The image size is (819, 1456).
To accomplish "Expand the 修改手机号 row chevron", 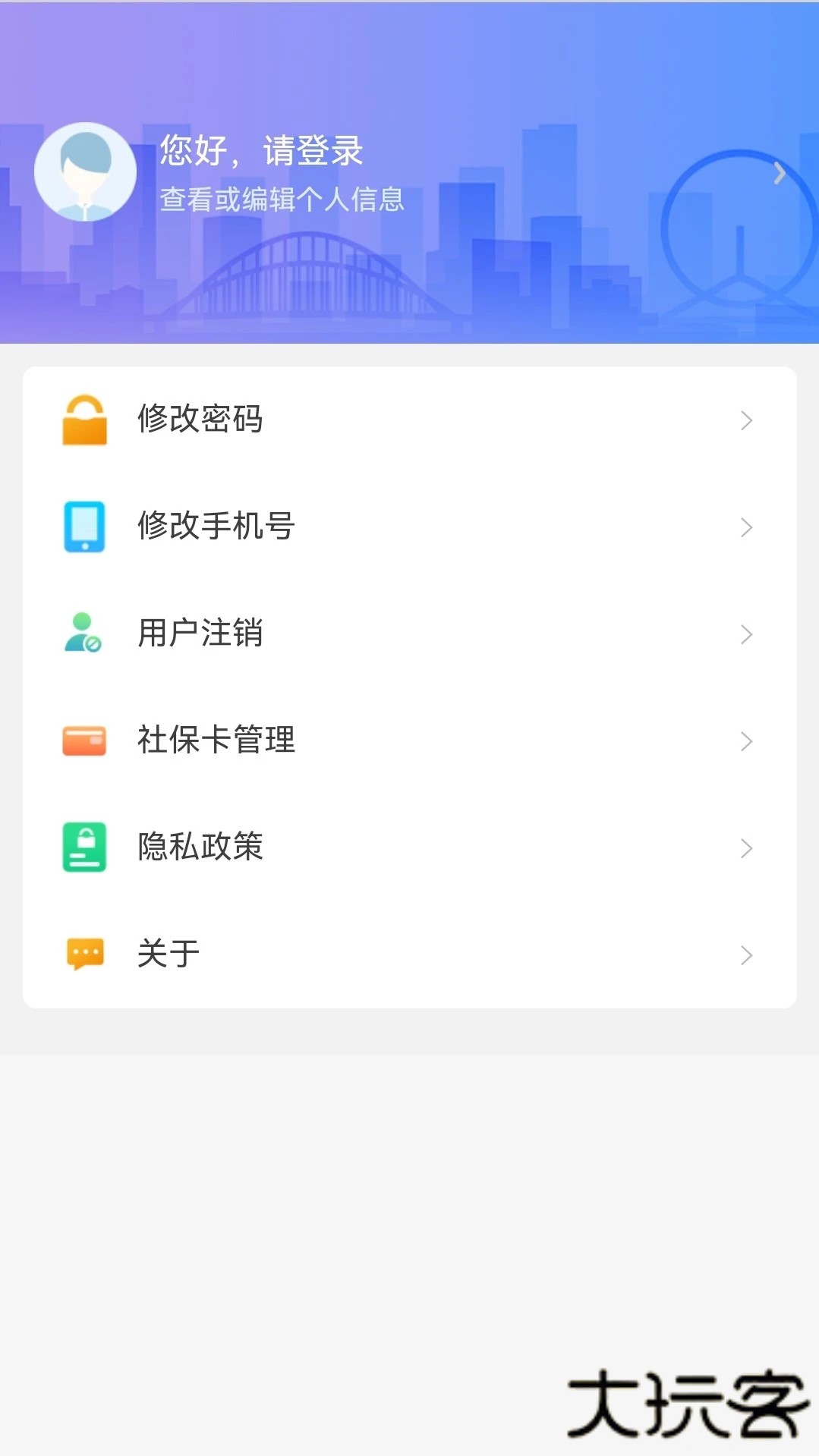I will [x=747, y=527].
